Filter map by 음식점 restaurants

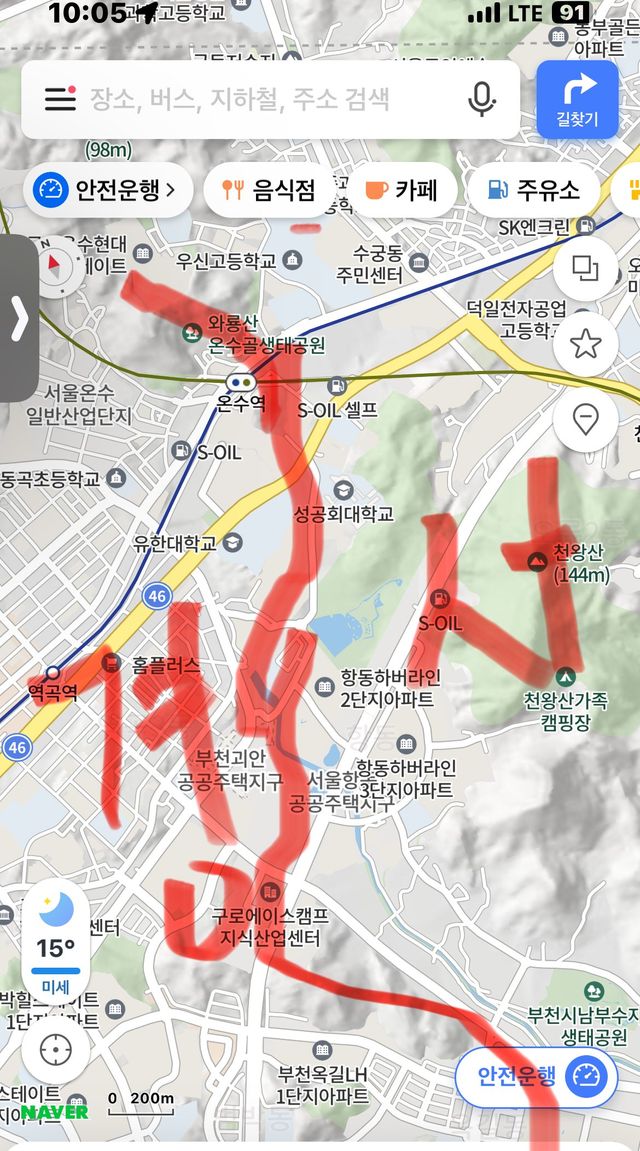(268, 190)
